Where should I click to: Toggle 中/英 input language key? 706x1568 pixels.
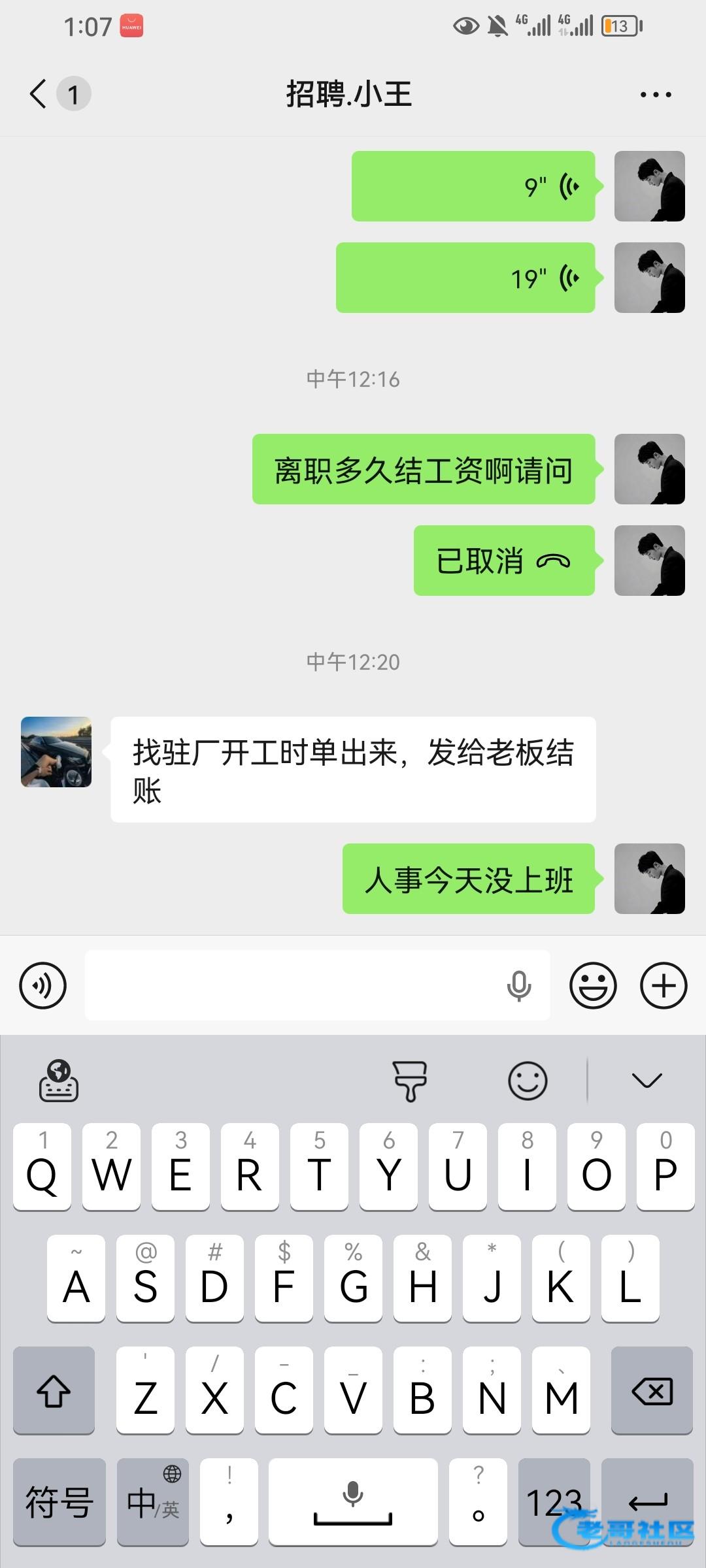click(153, 1502)
